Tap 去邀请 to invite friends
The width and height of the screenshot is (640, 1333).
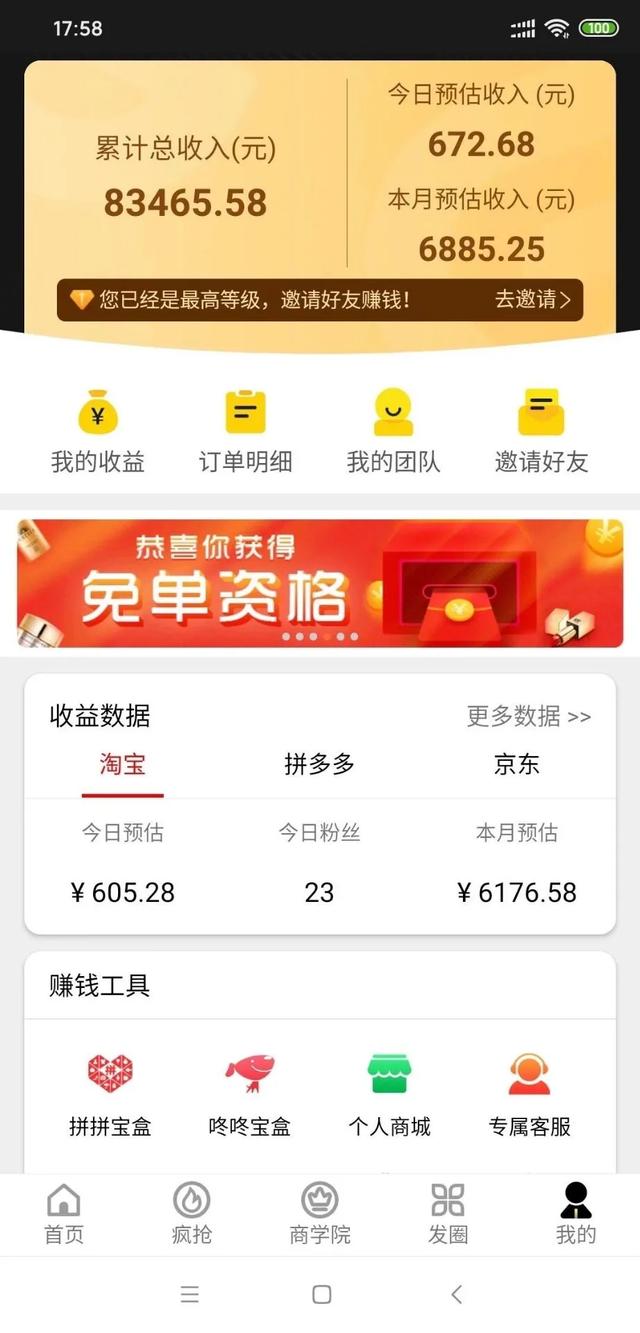click(532, 300)
